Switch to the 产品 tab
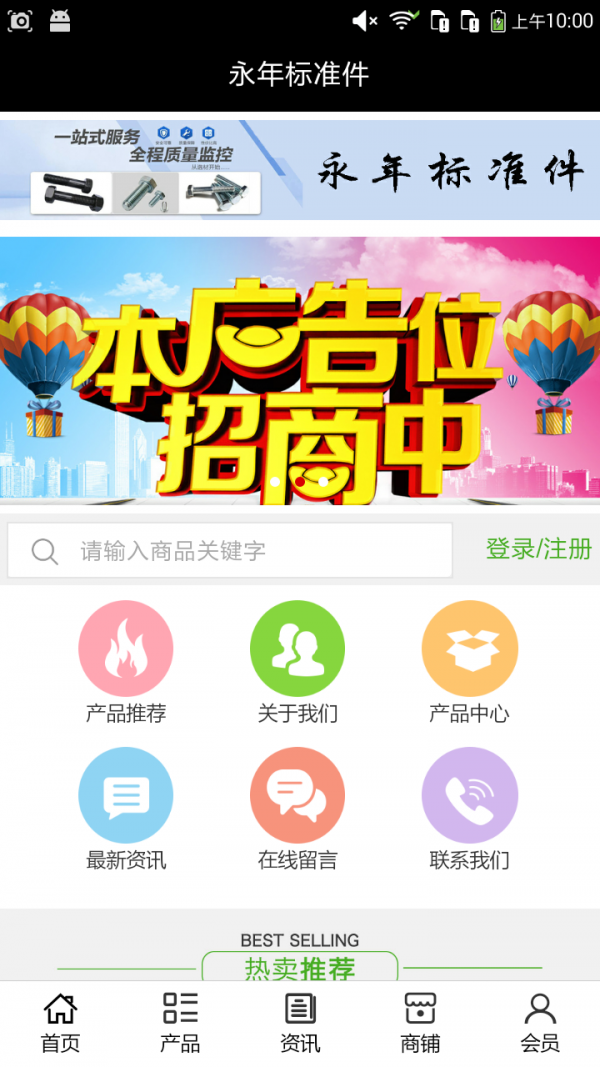Viewport: 600px width, 1067px height. coord(180,1022)
